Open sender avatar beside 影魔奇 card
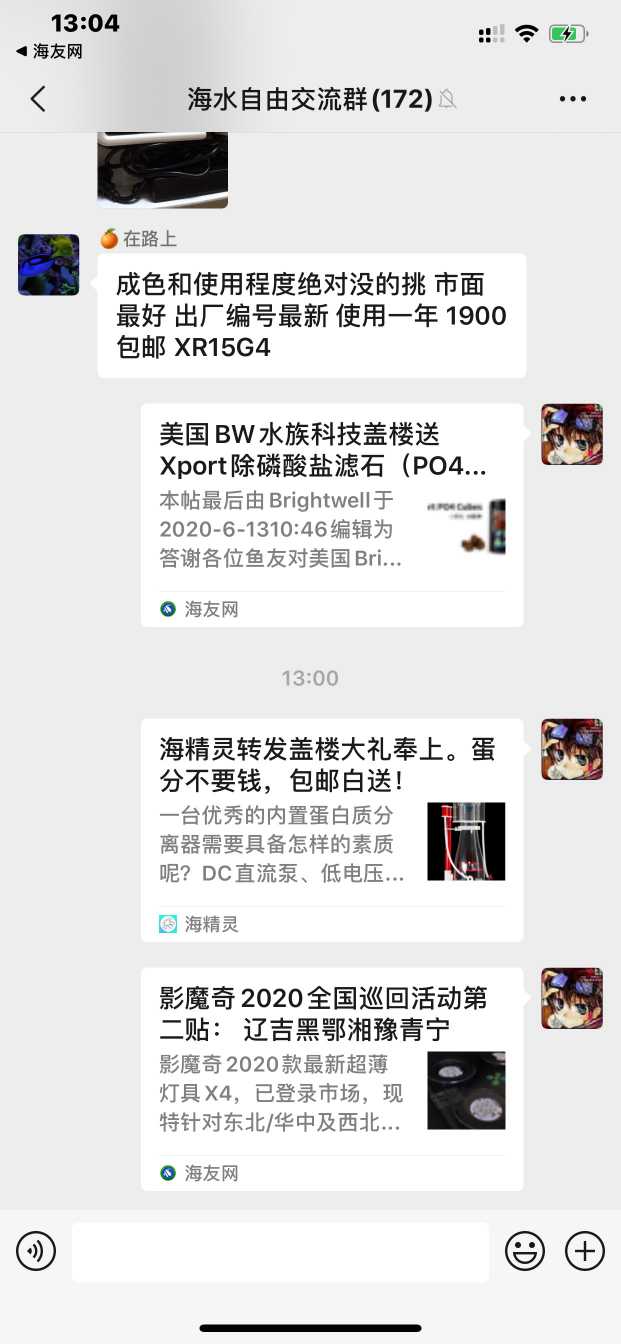Image resolution: width=621 pixels, height=1344 pixels. point(571,998)
